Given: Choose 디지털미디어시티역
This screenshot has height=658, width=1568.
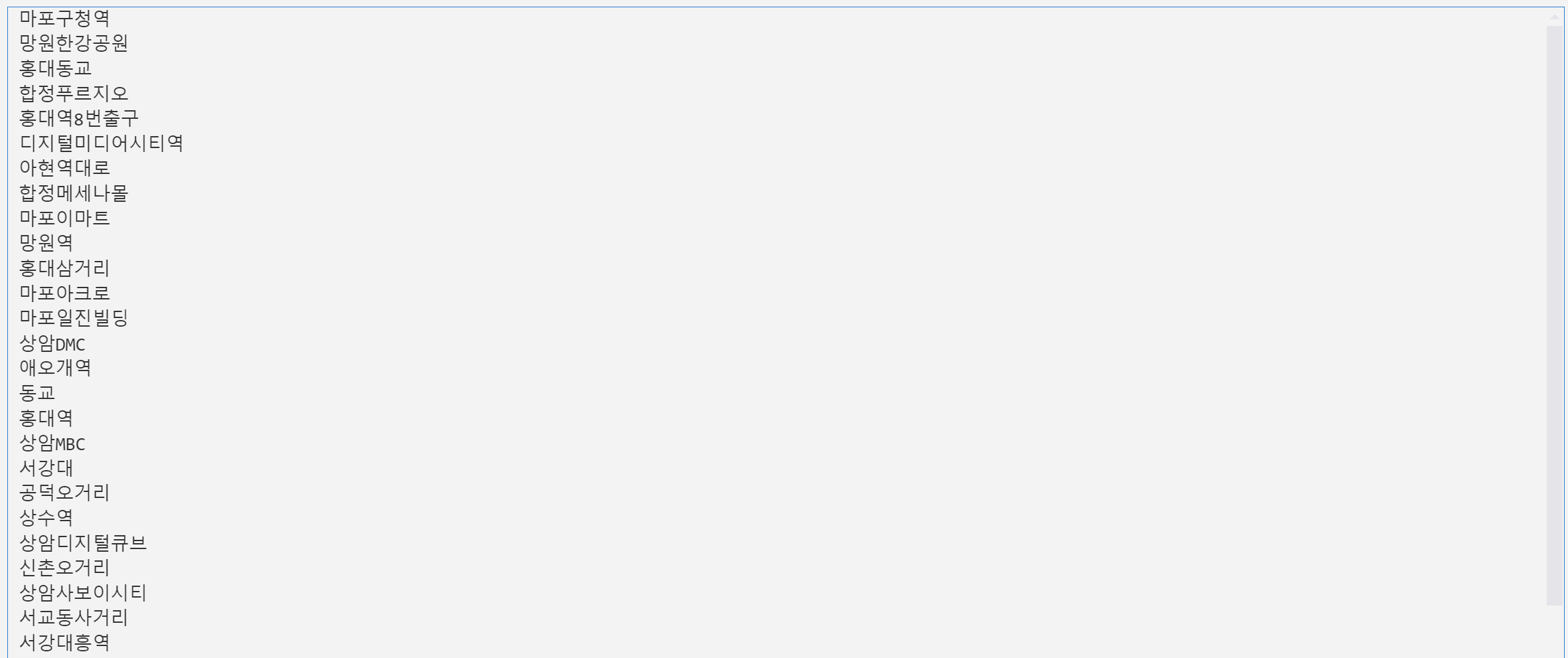Looking at the screenshot, I should click(101, 143).
